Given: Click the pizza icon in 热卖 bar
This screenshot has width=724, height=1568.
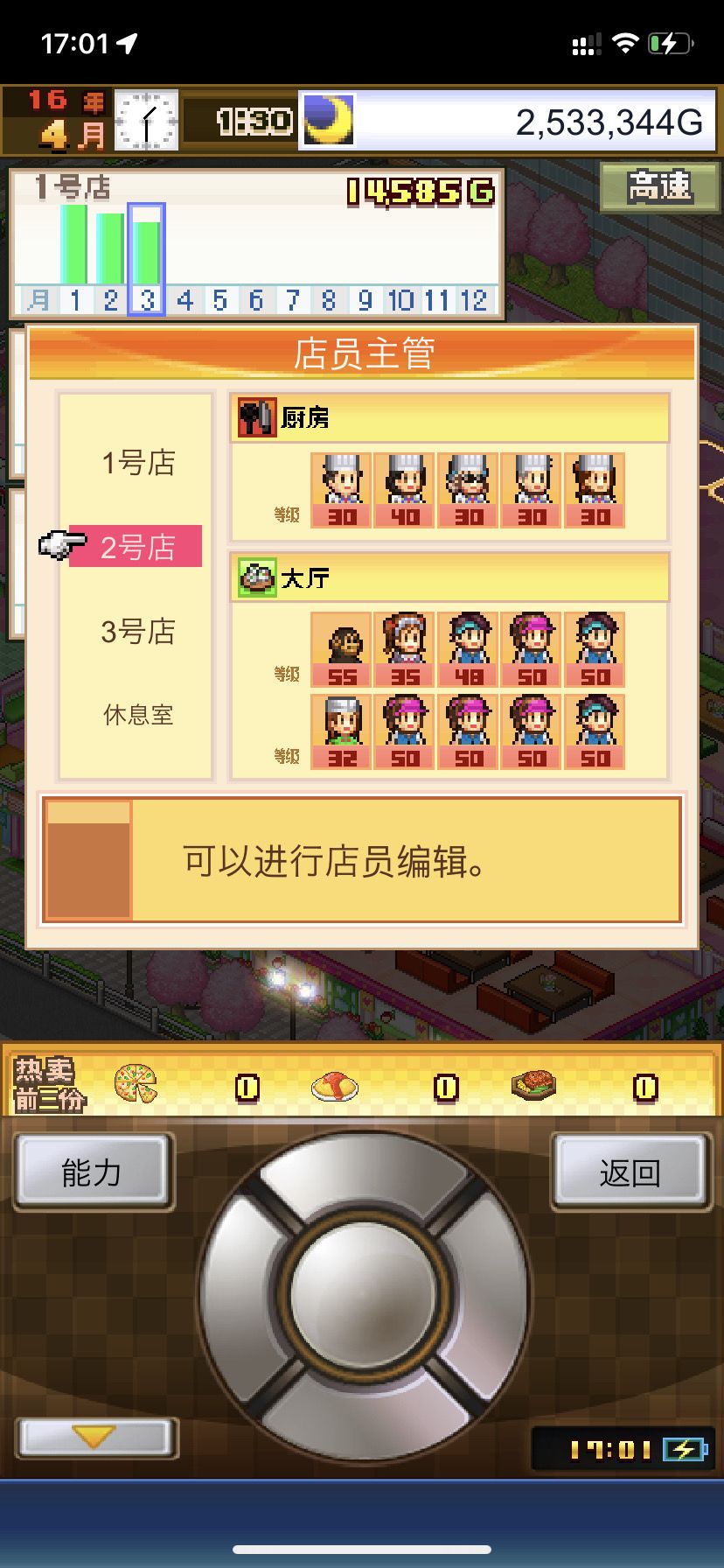Looking at the screenshot, I should click(x=133, y=1085).
